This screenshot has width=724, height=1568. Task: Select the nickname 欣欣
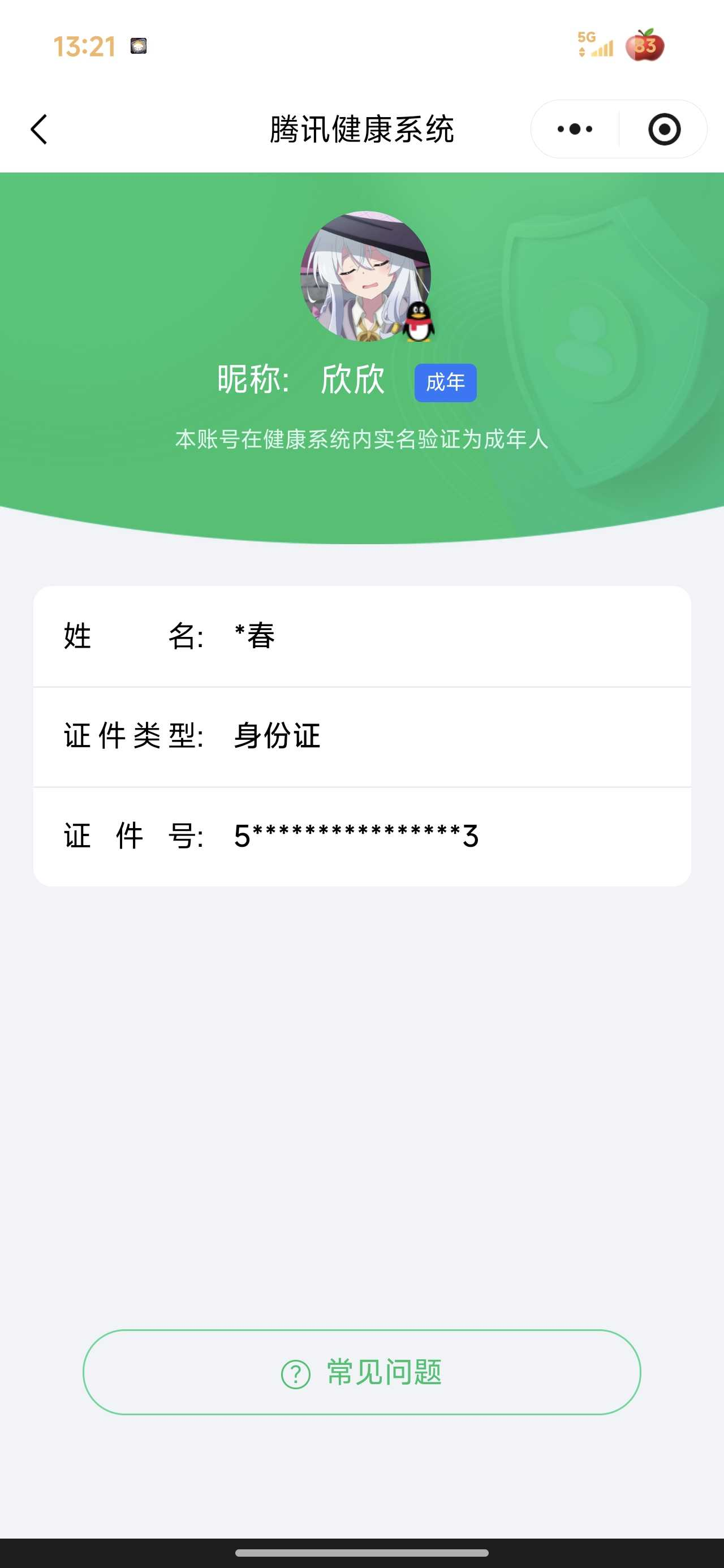pyautogui.click(x=353, y=382)
